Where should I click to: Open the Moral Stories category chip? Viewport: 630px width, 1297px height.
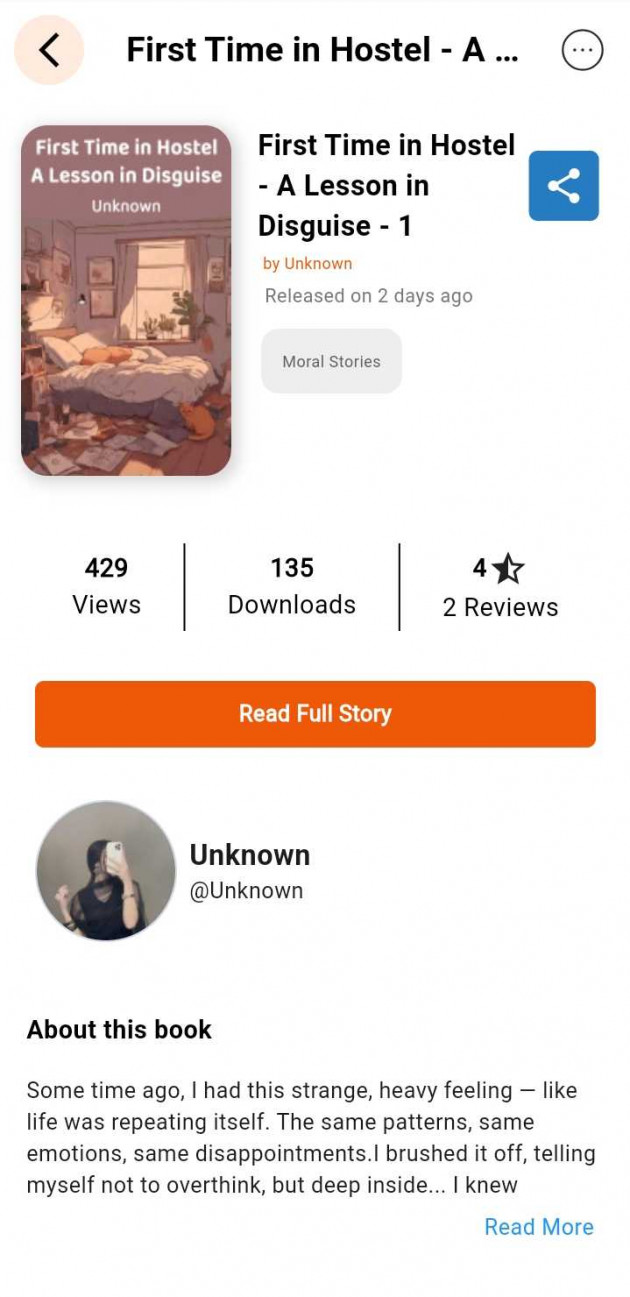coord(331,361)
